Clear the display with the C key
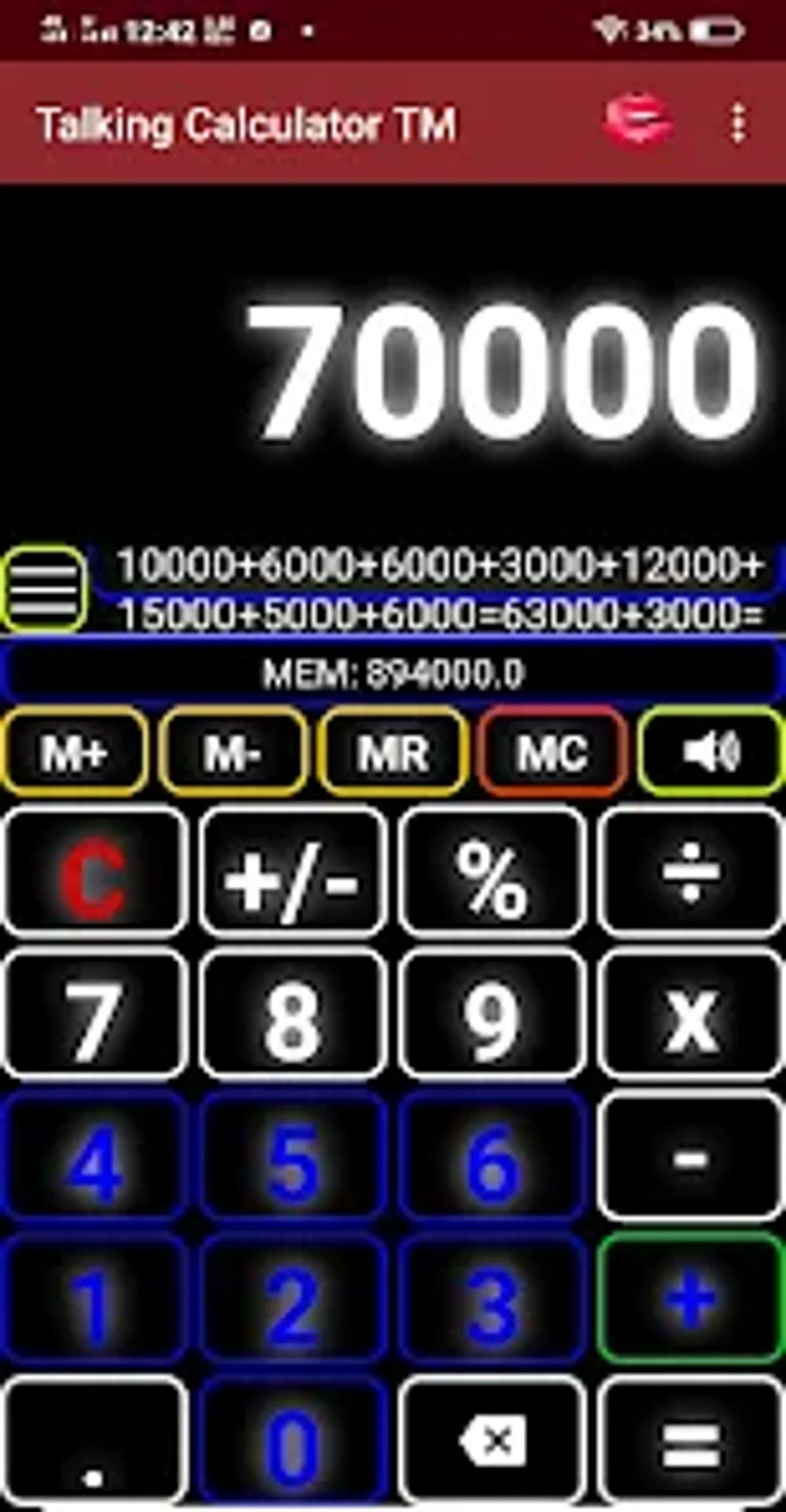 [x=94, y=871]
